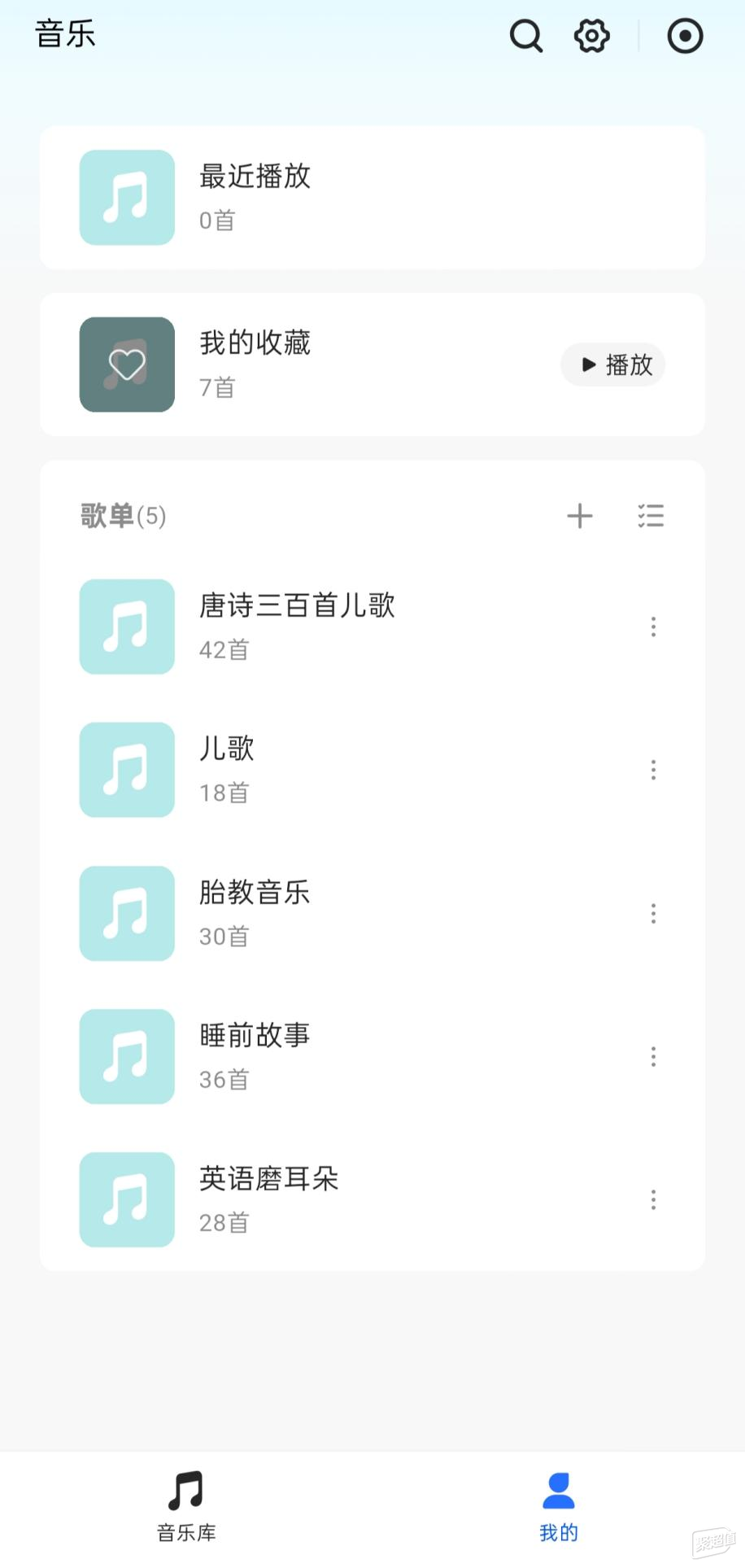745x1568 pixels.
Task: Open music settings gear
Action: [x=591, y=36]
